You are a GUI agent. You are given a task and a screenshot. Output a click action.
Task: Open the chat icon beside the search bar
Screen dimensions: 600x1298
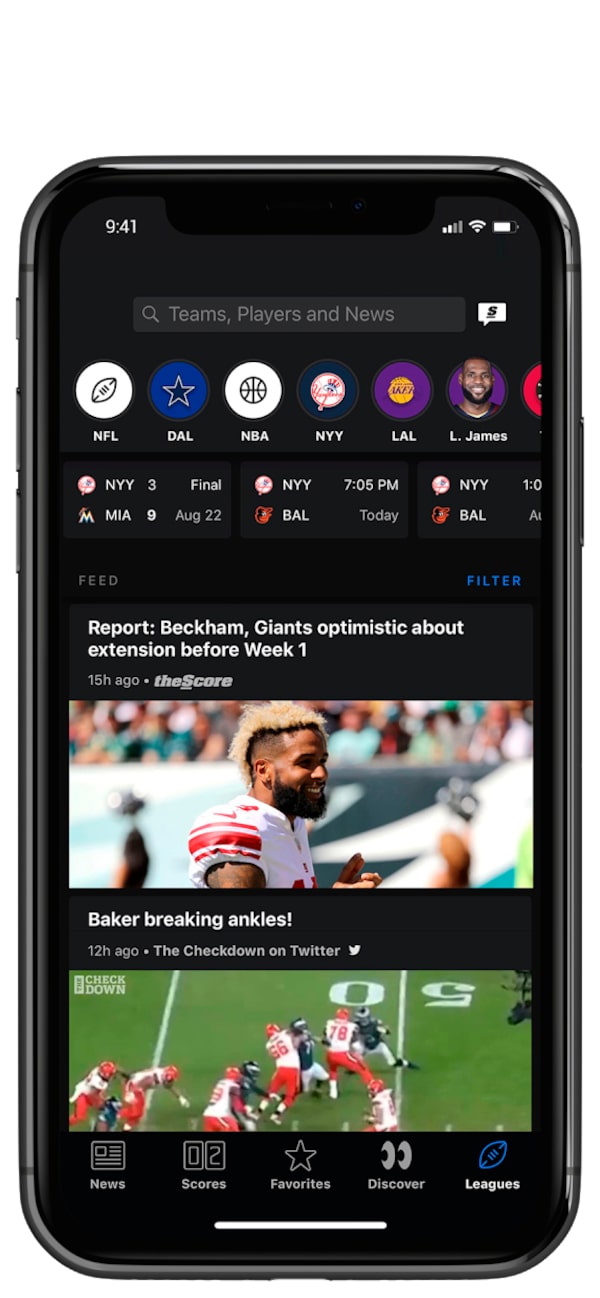click(492, 314)
